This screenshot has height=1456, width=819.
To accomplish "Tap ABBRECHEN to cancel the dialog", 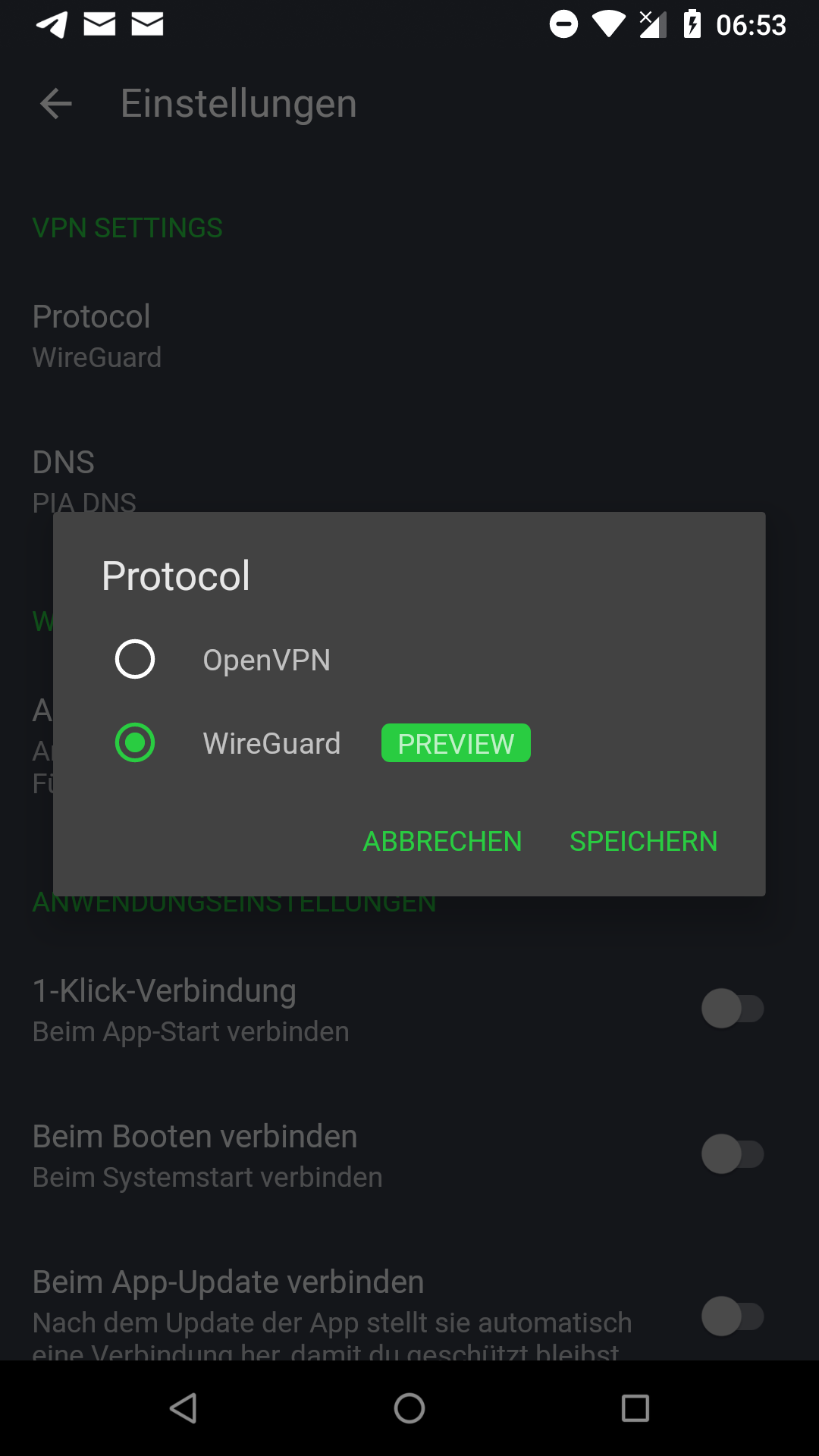I will (x=442, y=841).
